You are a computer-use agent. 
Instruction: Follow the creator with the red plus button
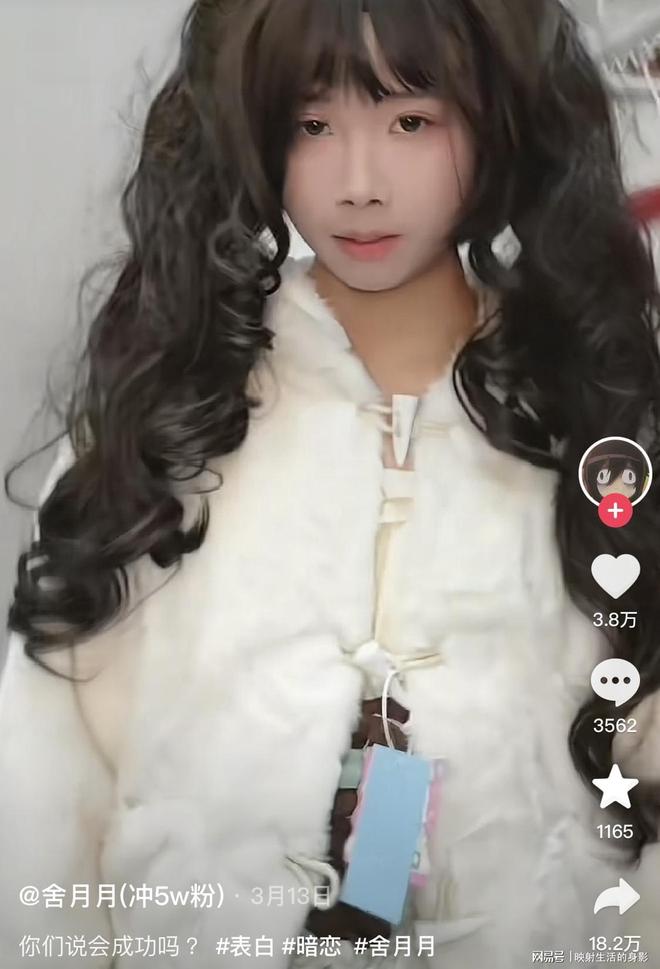pos(615,512)
